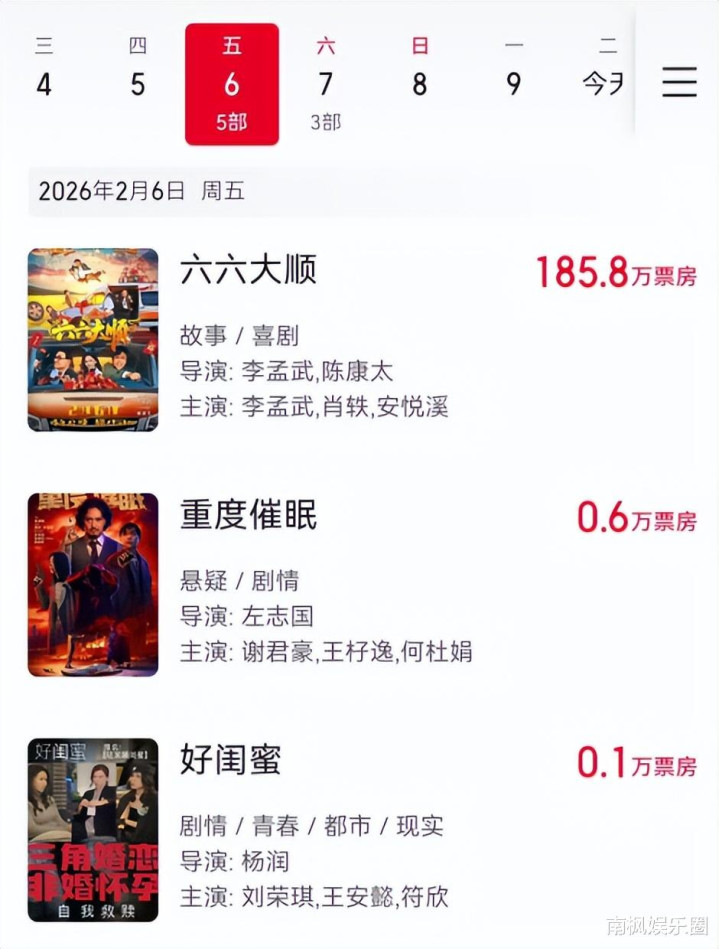Open the 好闺蜜 movie entry

tap(231, 760)
